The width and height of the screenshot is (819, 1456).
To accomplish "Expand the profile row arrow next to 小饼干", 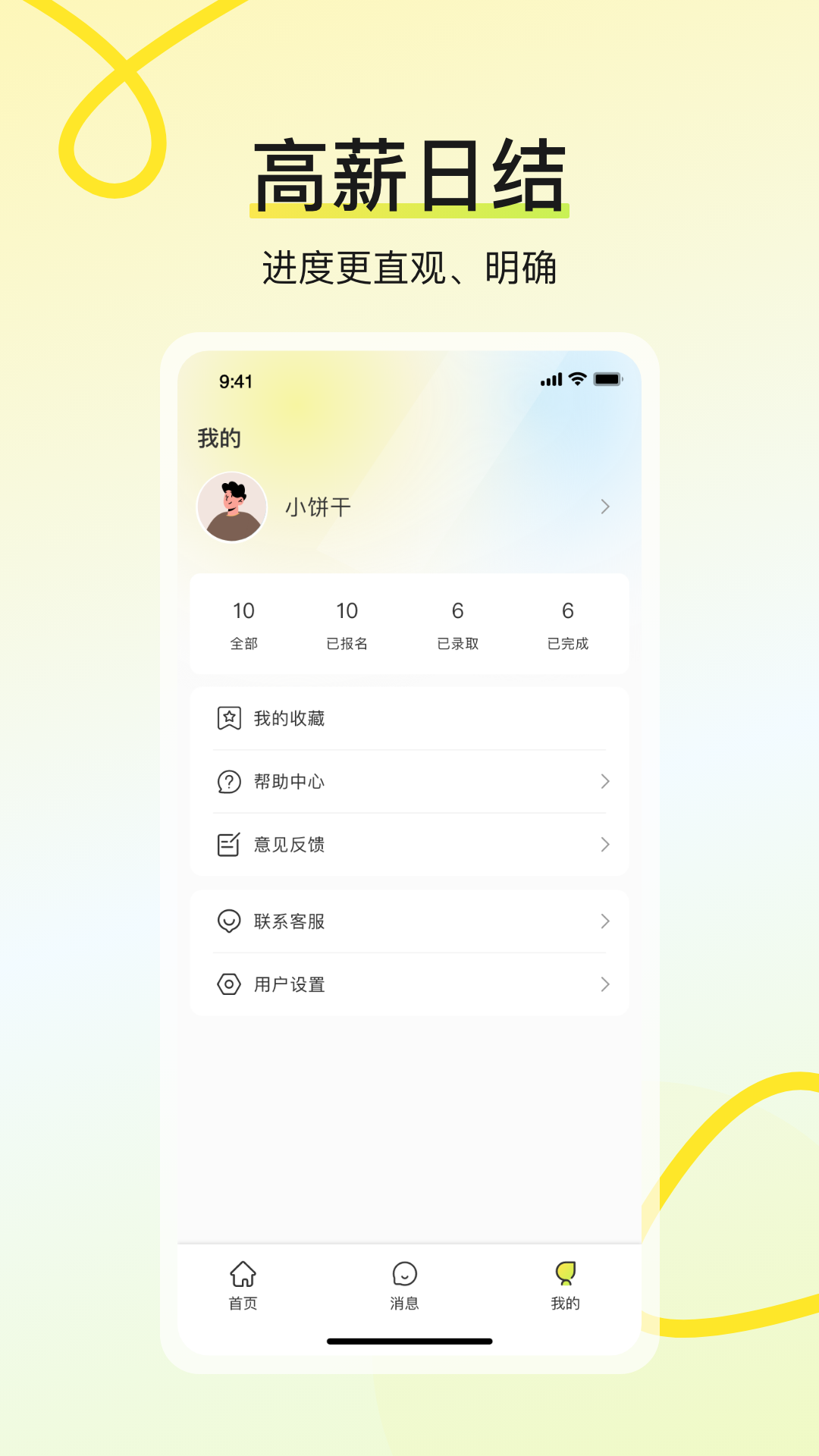I will (x=604, y=507).
